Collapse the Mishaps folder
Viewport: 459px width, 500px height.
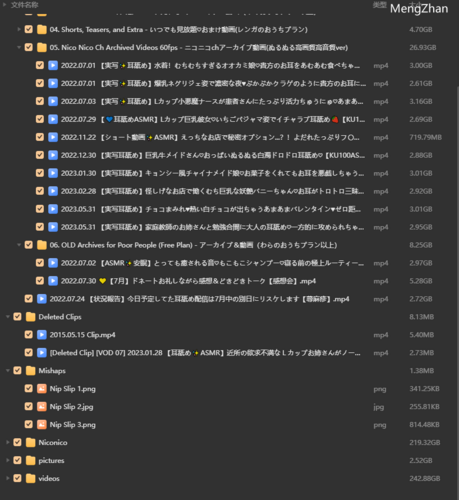click(7, 371)
